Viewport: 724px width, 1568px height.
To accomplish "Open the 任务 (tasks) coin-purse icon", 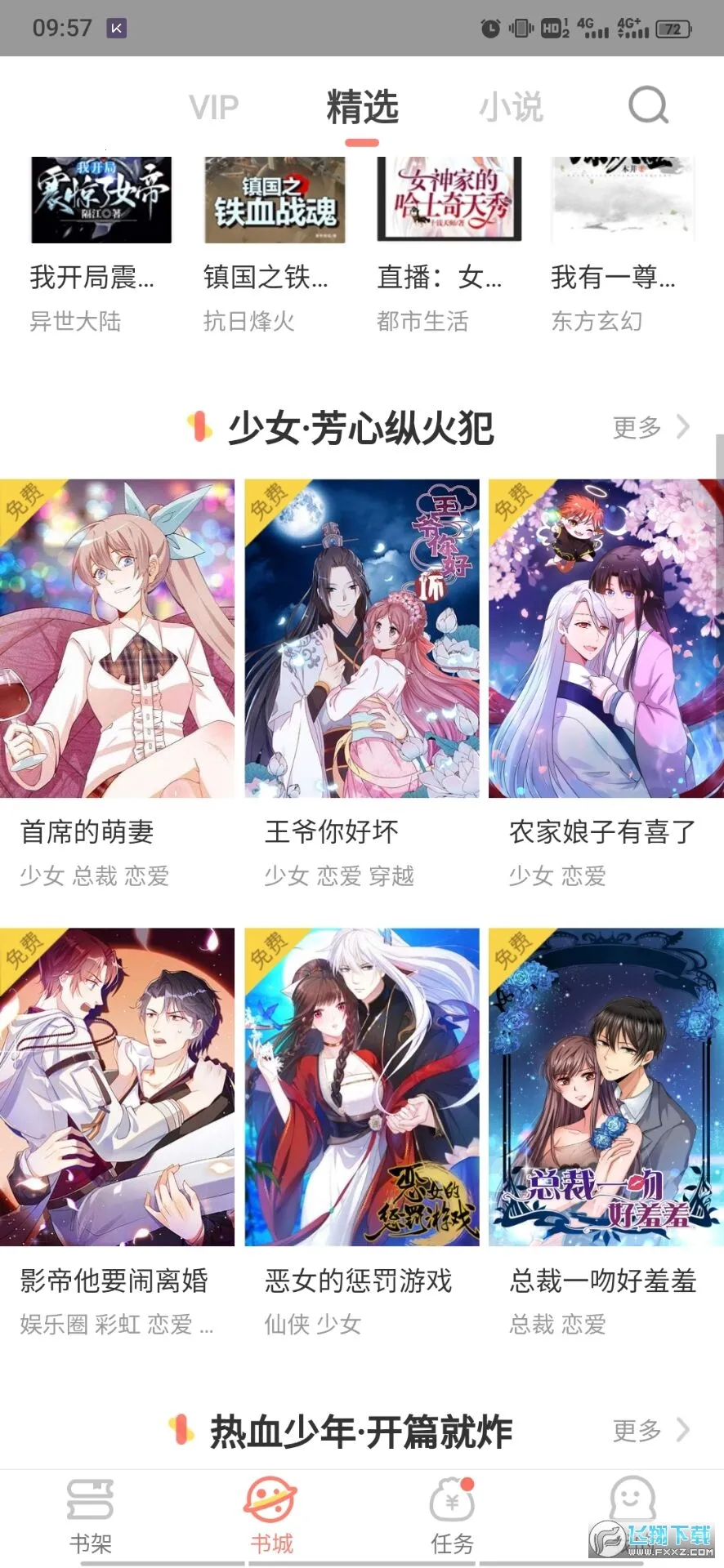I will pyautogui.click(x=452, y=1507).
